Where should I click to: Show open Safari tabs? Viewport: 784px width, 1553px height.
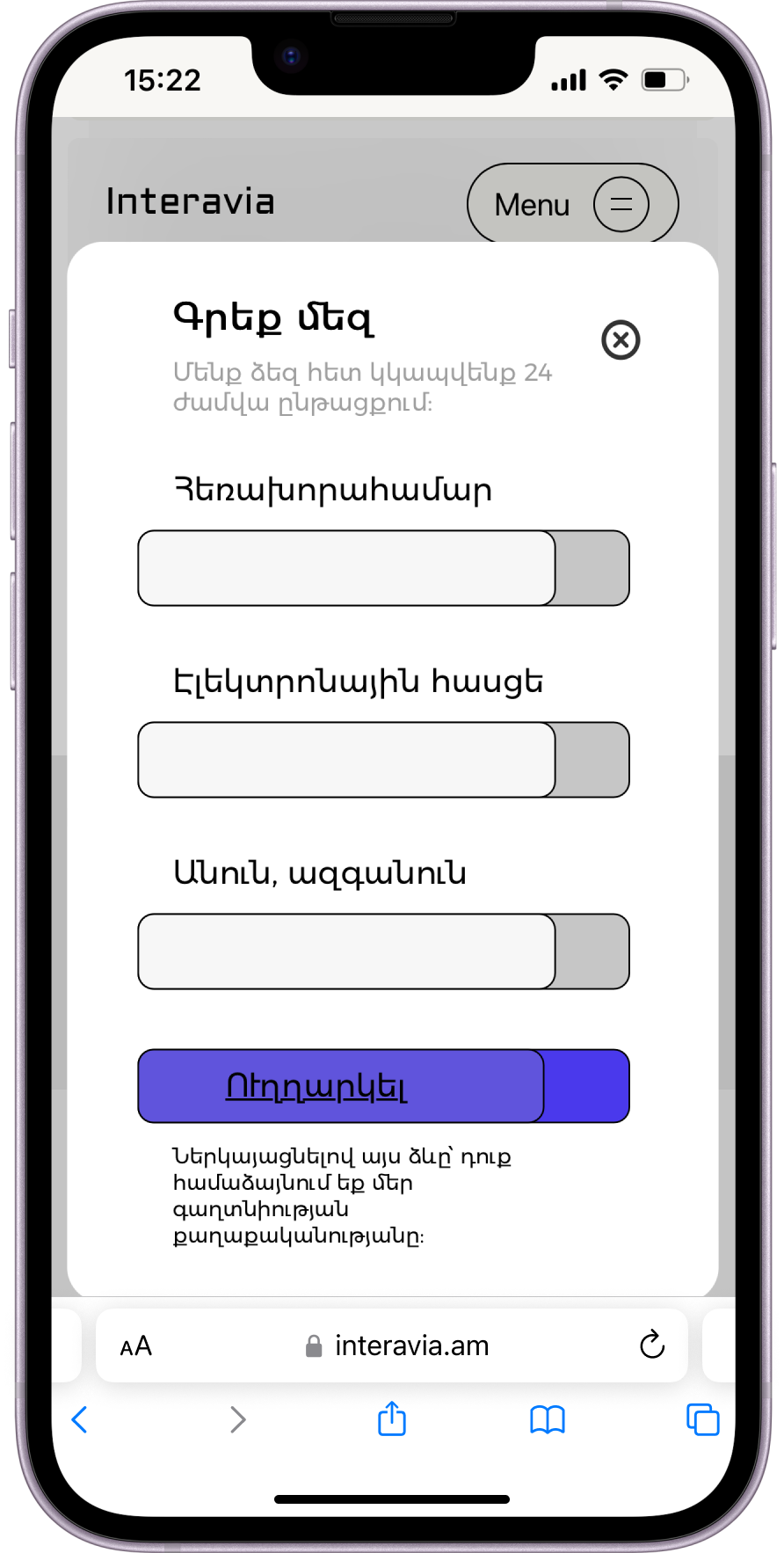[x=702, y=1419]
